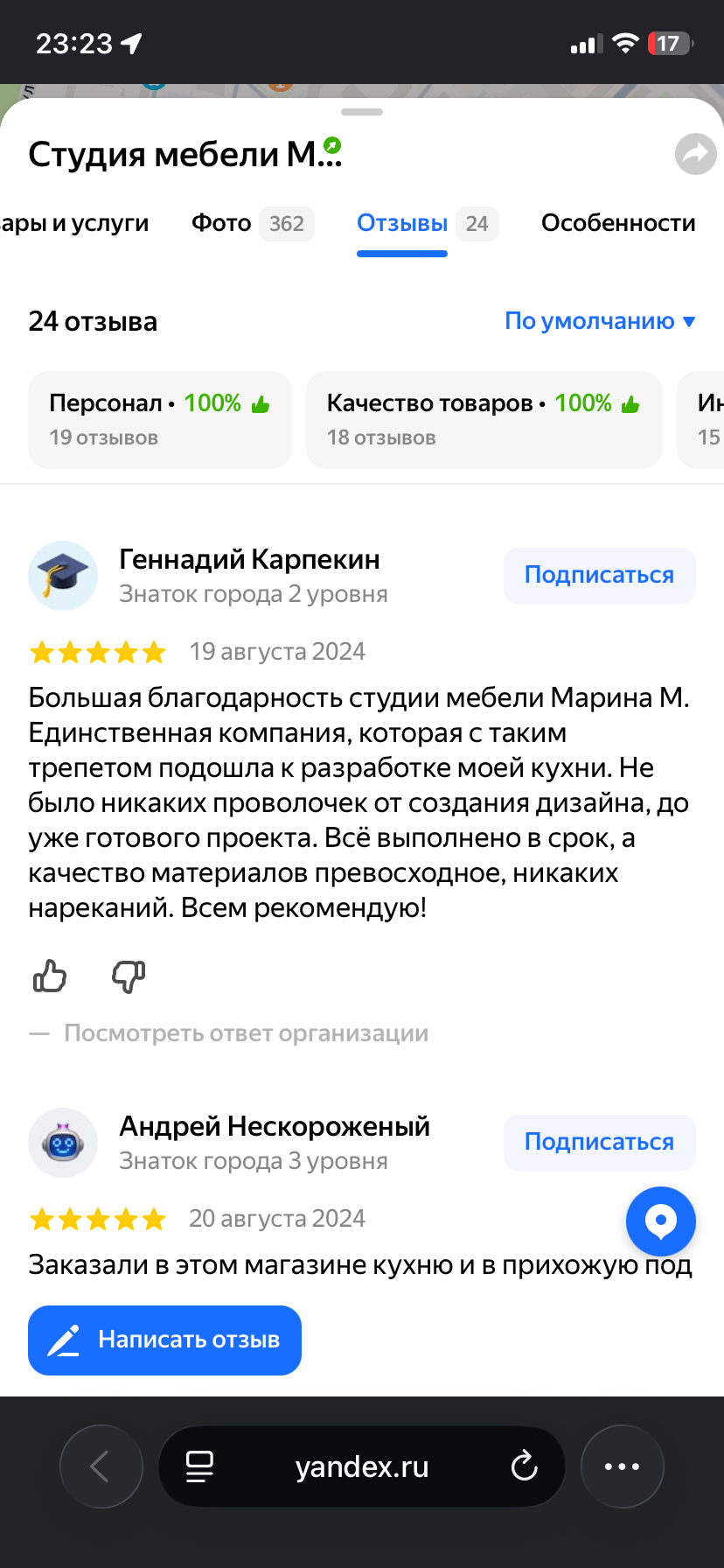Filter reviews by Персонал chip

coord(160,419)
